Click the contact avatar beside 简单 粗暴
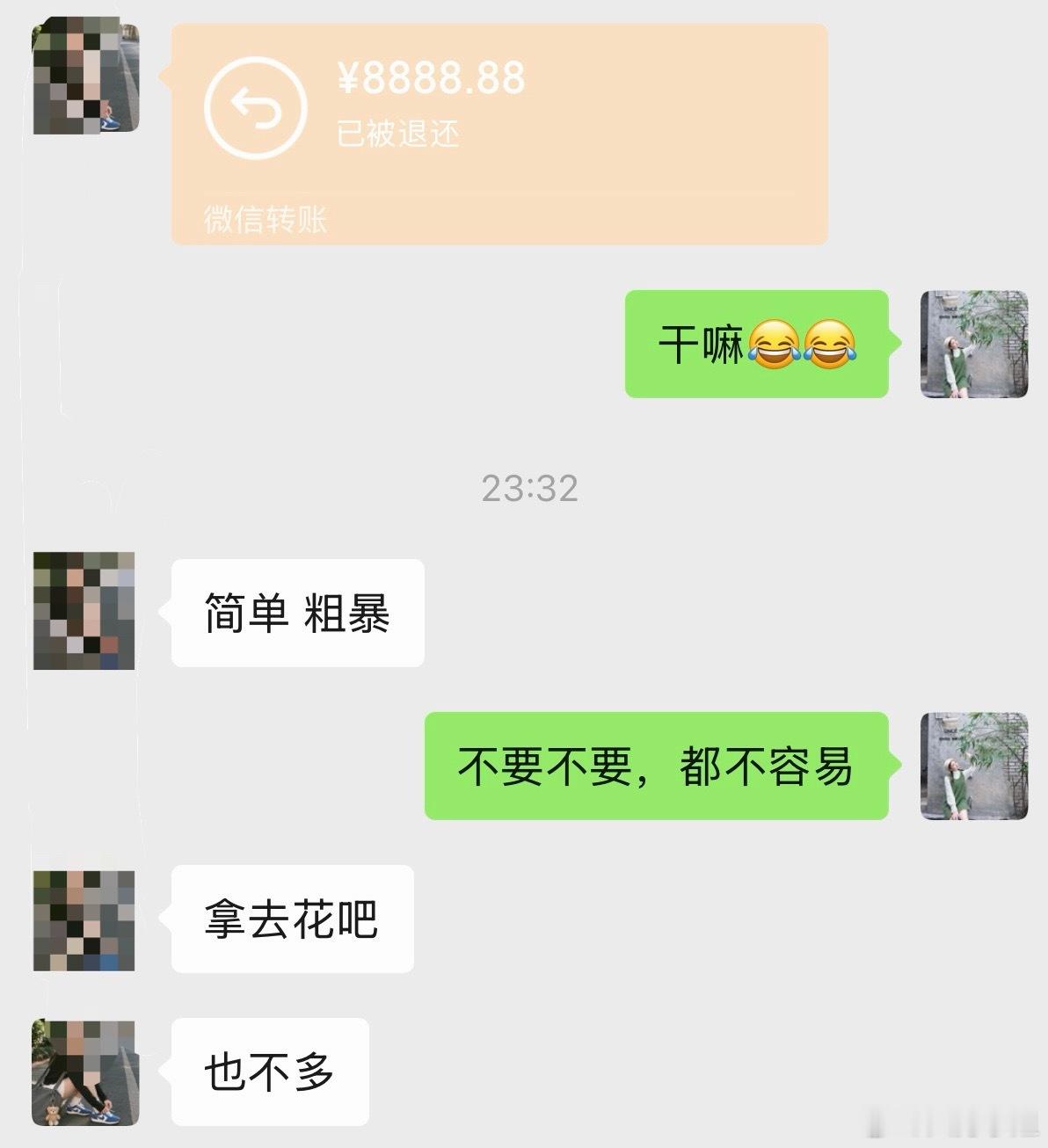The image size is (1048, 1148). pyautogui.click(x=84, y=611)
